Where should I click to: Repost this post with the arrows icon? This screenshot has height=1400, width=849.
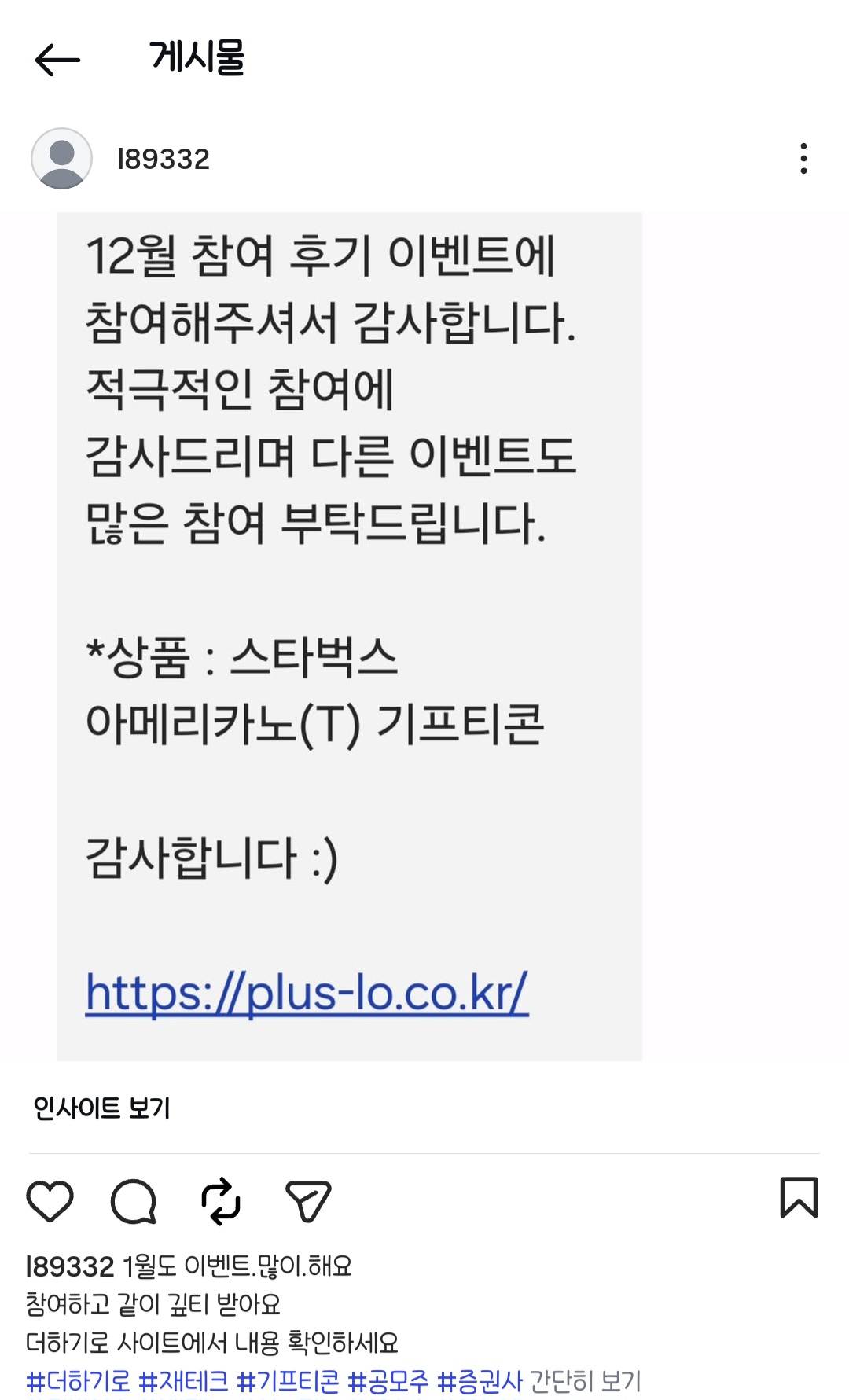coord(221,1201)
